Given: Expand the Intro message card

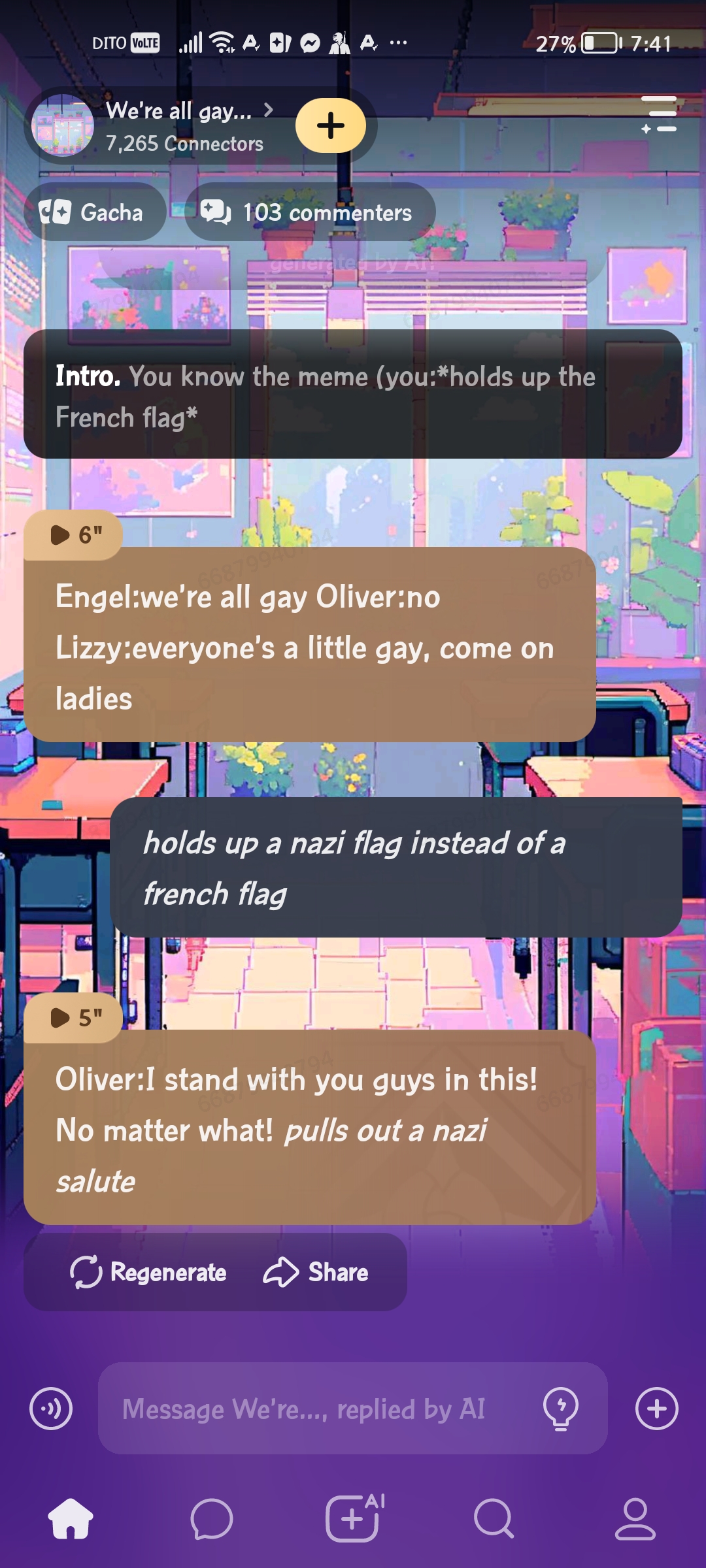Looking at the screenshot, I should (352, 395).
